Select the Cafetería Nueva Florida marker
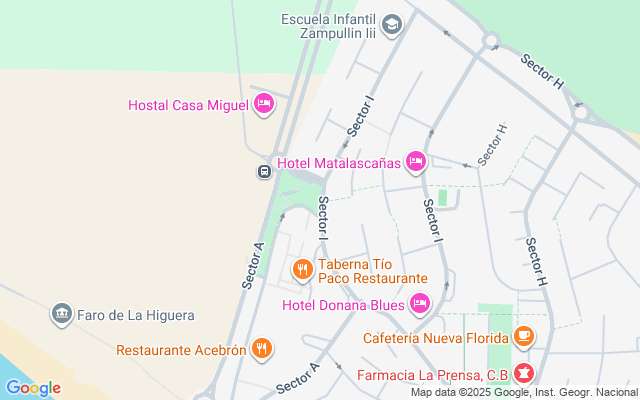Image resolution: width=640 pixels, height=400 pixels. pyautogui.click(x=524, y=337)
